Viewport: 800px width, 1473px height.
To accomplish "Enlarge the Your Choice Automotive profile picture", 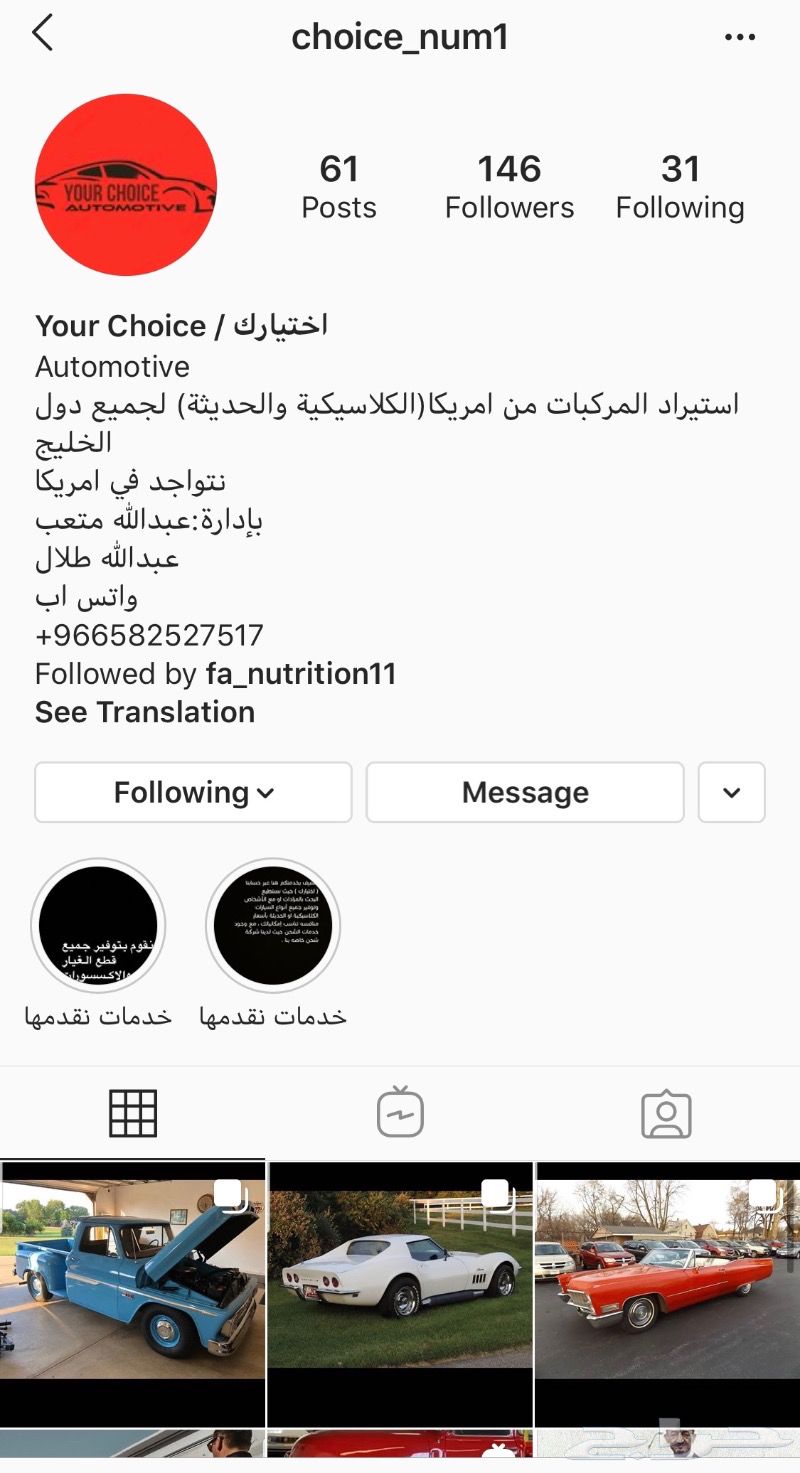I will click(126, 185).
